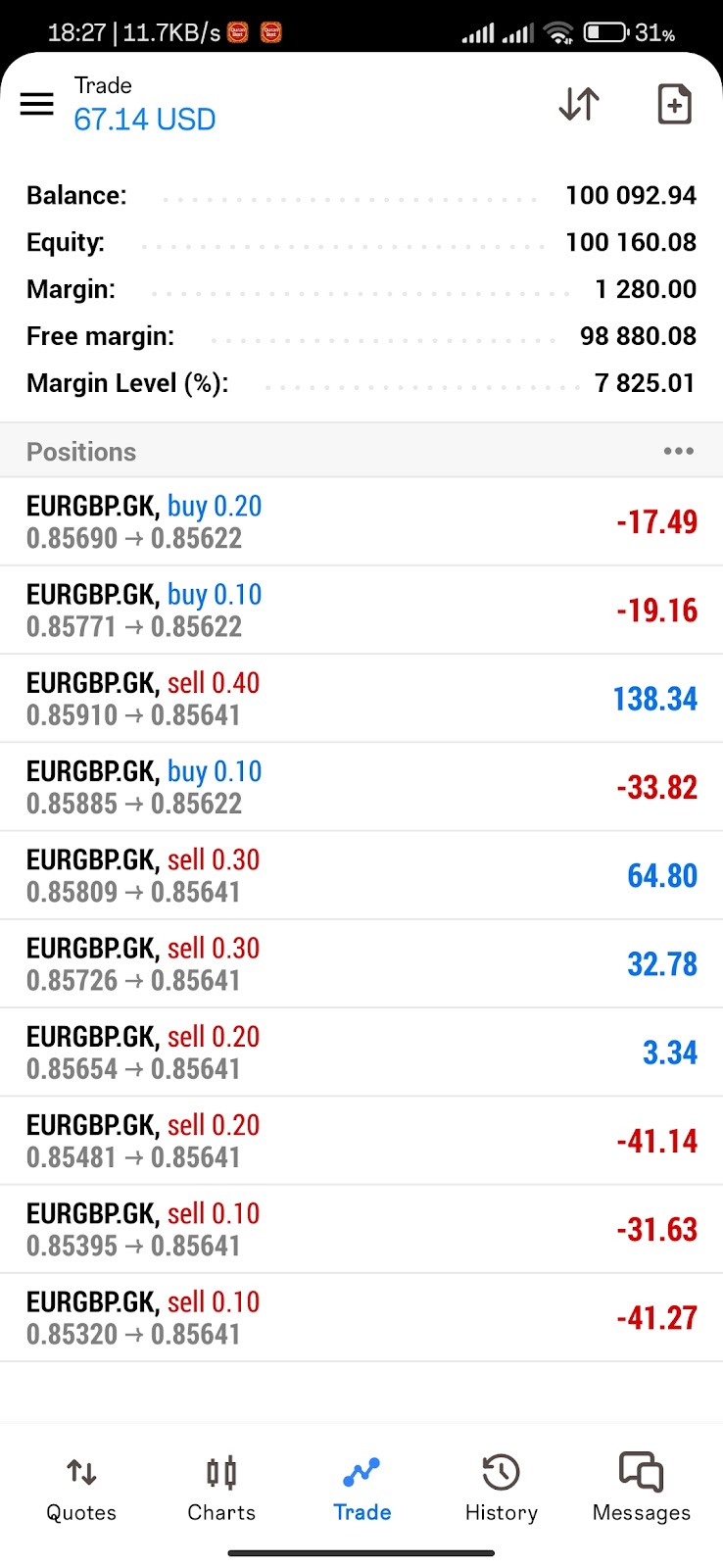The height and width of the screenshot is (1568, 723).
Task: Tap the buy 0.10 position at 0.85885
Action: point(361,787)
